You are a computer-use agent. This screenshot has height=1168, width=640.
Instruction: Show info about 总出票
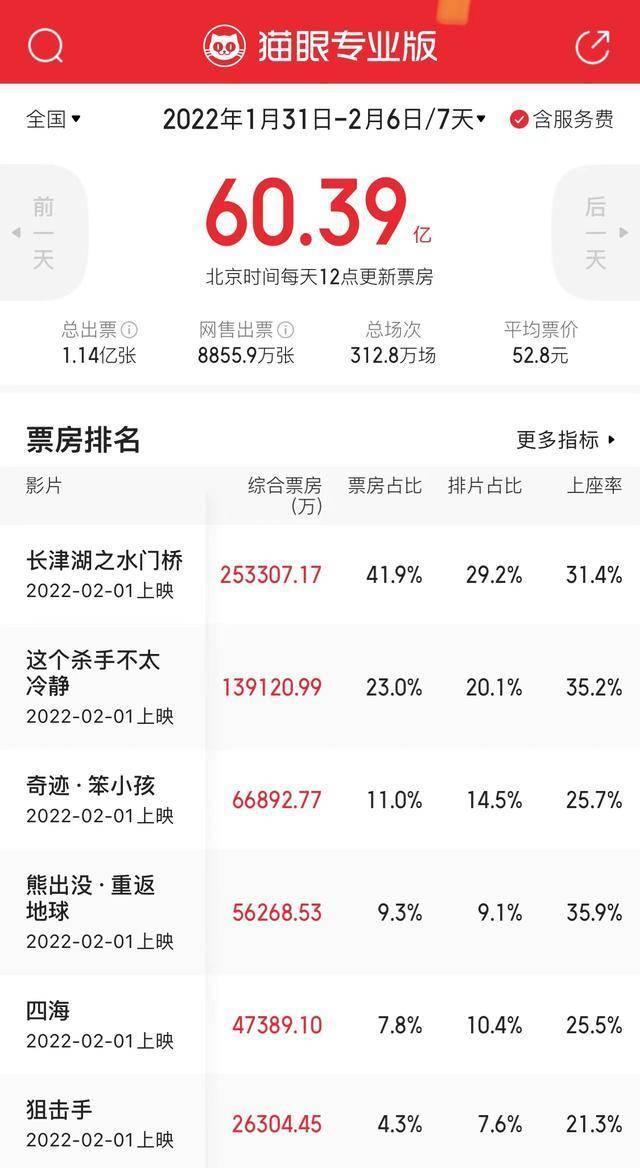[x=130, y=330]
